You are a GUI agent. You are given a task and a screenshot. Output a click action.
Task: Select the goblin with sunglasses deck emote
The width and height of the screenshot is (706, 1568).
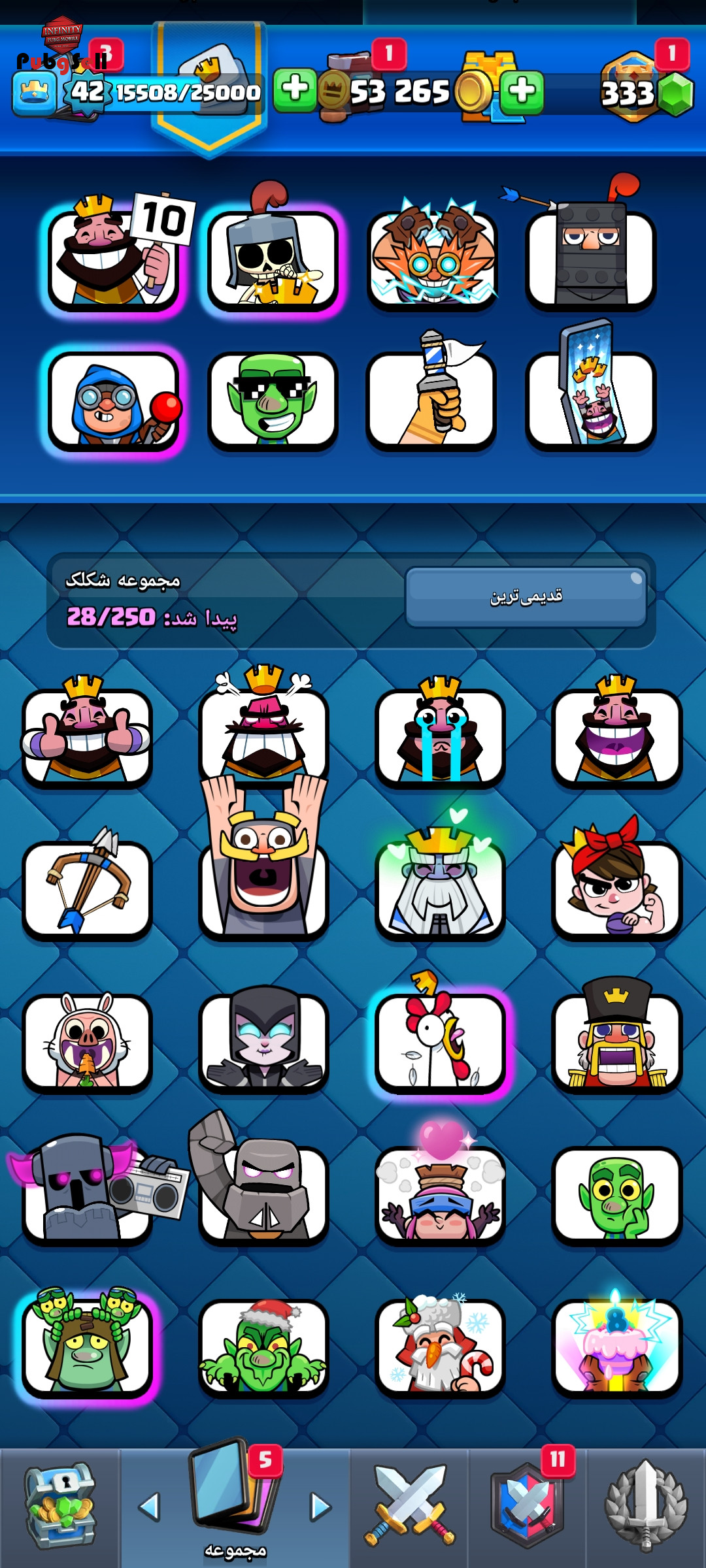pyautogui.click(x=273, y=400)
